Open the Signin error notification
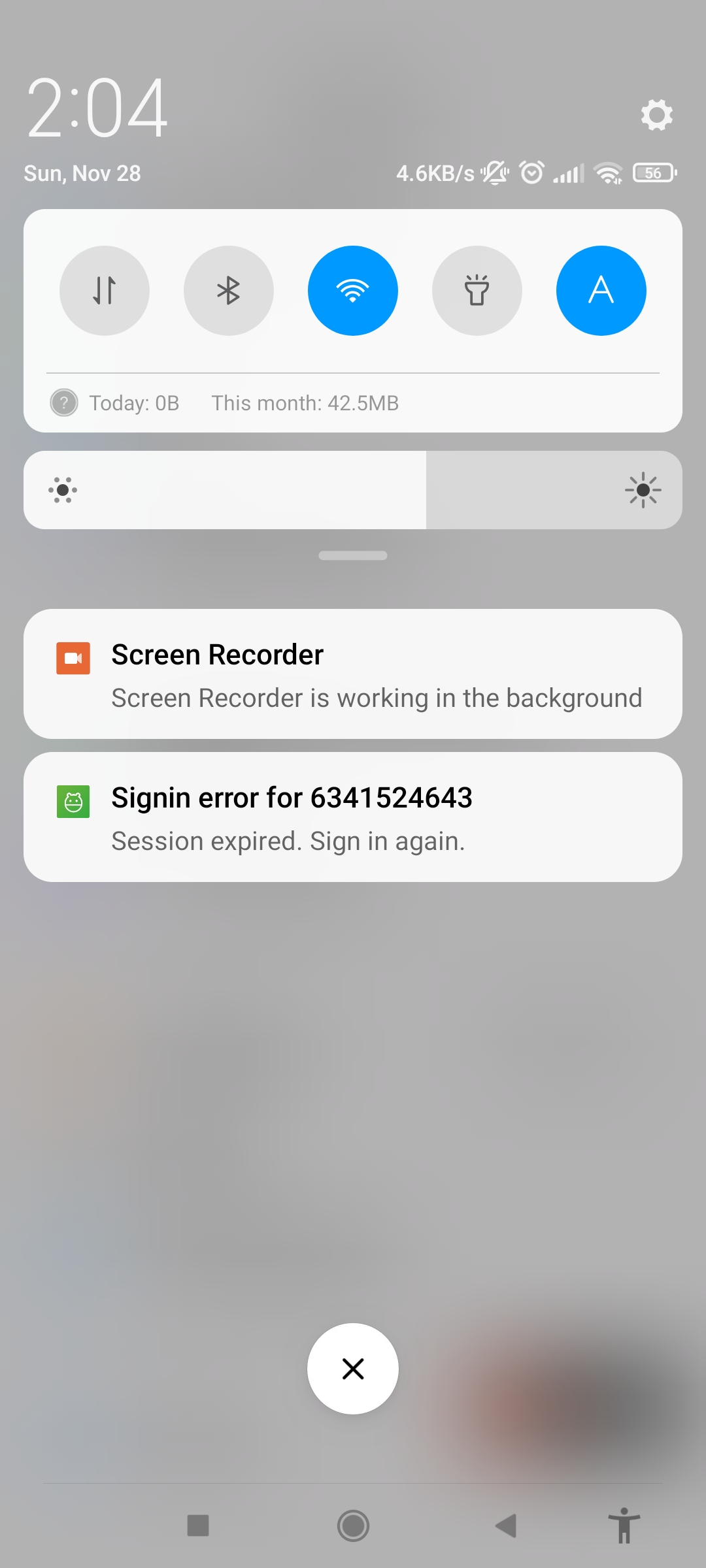The image size is (706, 1568). pos(353,817)
